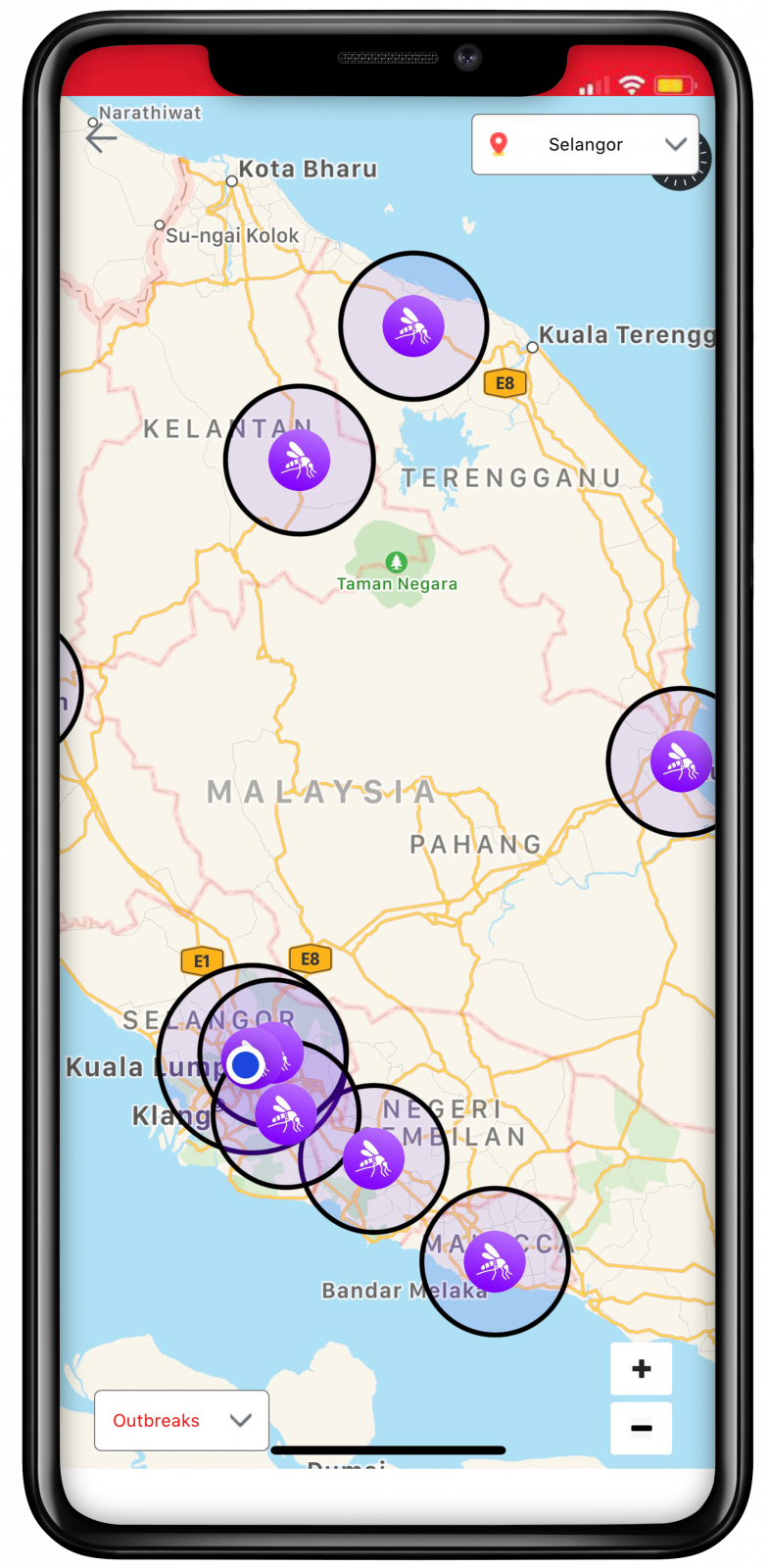Viewport: 768px width, 1568px height.
Task: Go back using the arrow icon
Action: pyautogui.click(x=101, y=138)
